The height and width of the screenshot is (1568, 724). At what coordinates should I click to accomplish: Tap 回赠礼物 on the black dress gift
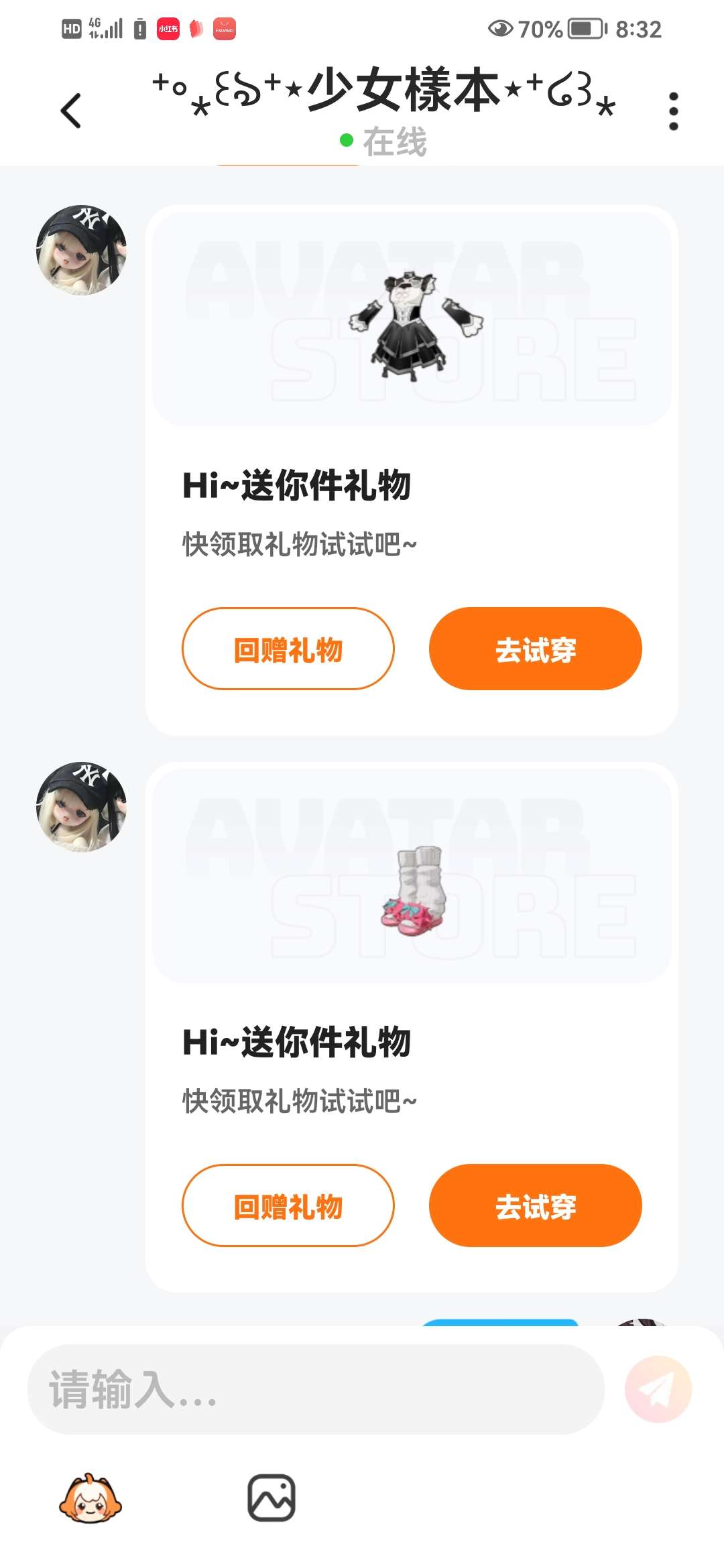288,649
